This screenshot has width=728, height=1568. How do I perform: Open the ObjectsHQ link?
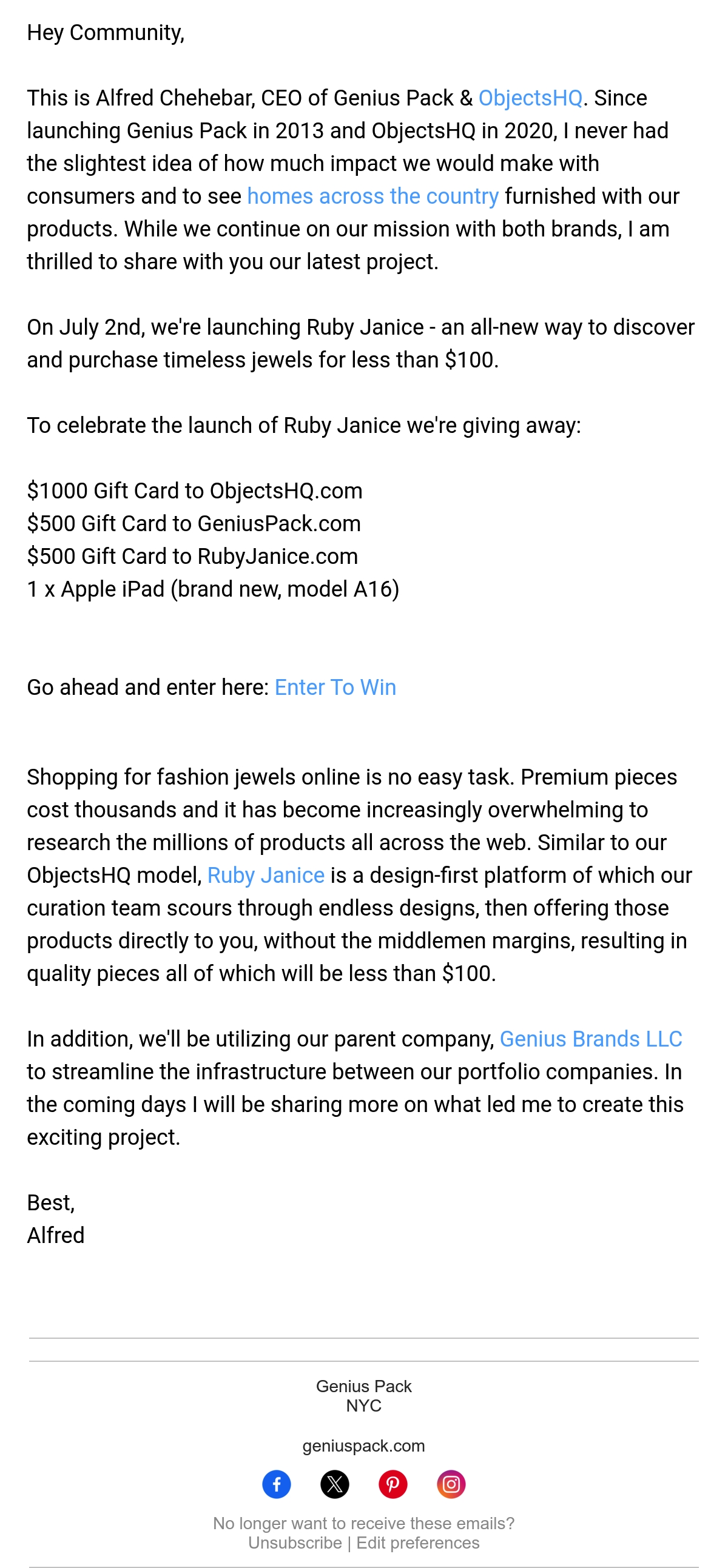[530, 98]
